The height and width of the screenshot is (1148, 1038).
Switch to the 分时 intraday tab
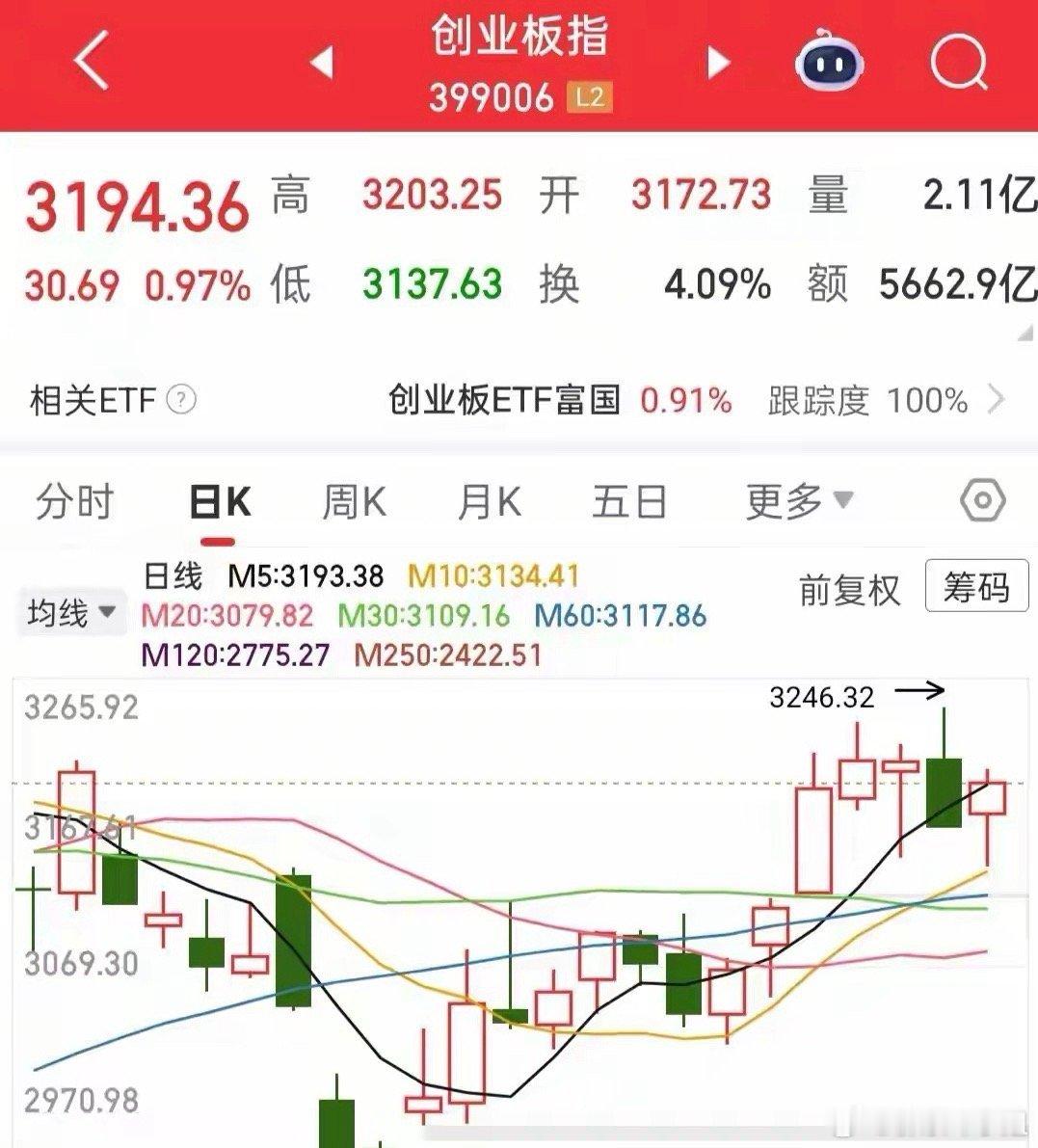[74, 500]
